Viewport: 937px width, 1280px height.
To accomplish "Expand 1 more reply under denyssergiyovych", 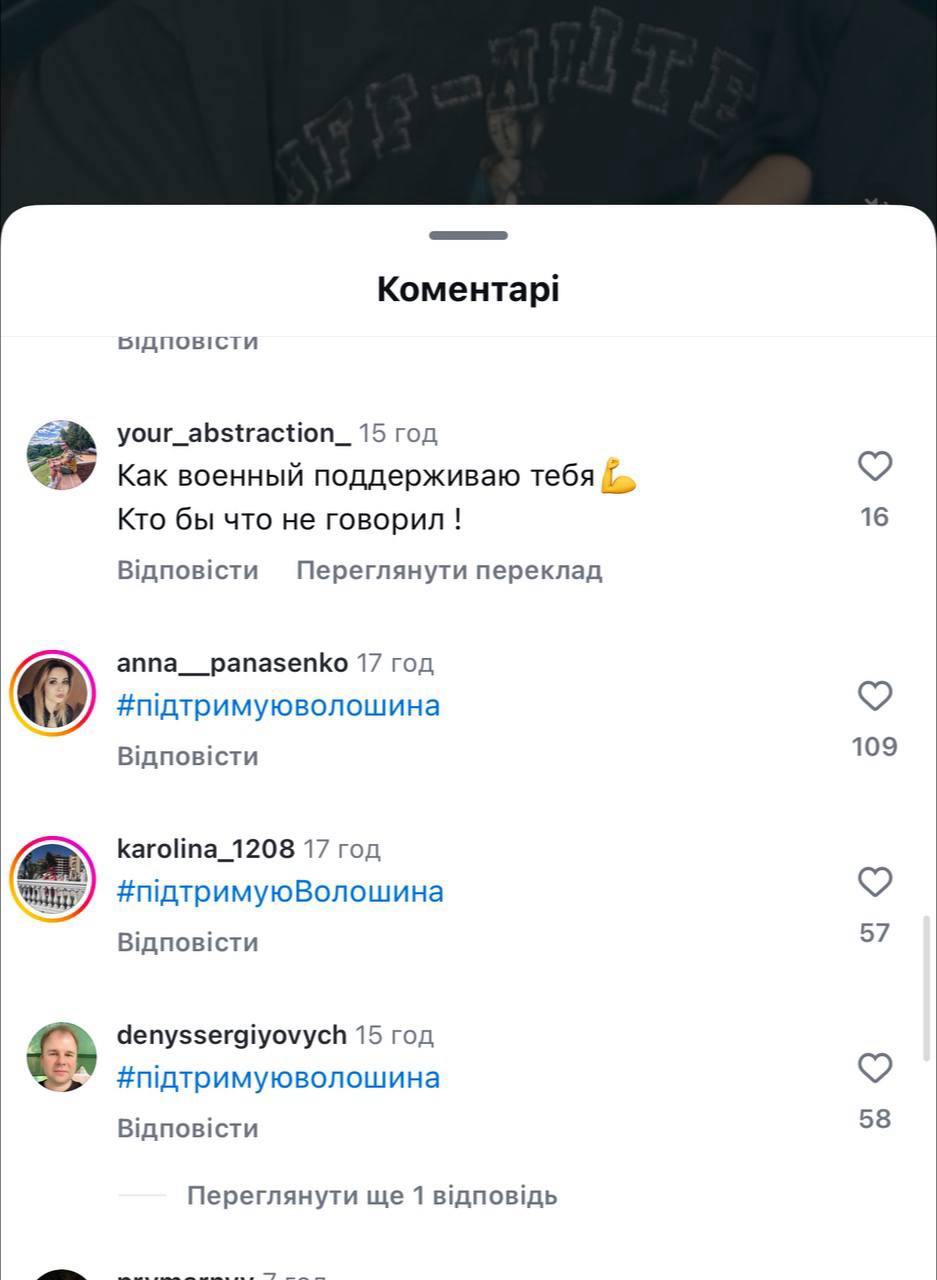I will click(x=371, y=1195).
